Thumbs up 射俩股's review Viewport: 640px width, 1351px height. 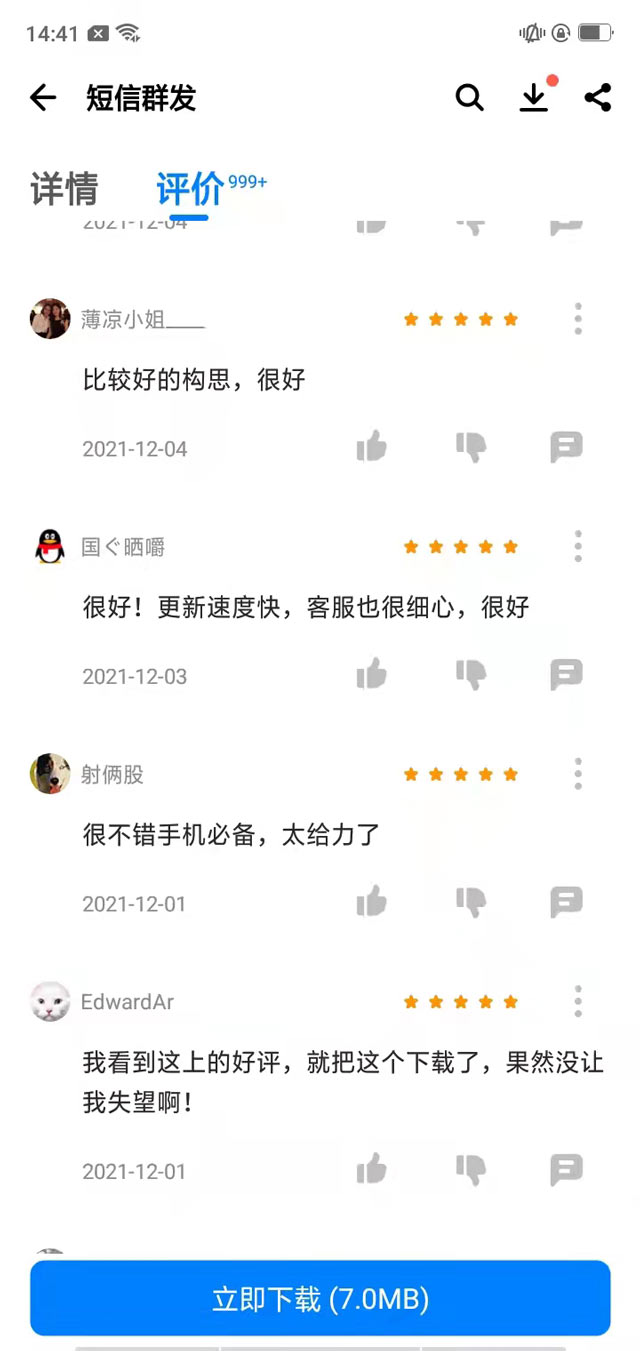(372, 901)
